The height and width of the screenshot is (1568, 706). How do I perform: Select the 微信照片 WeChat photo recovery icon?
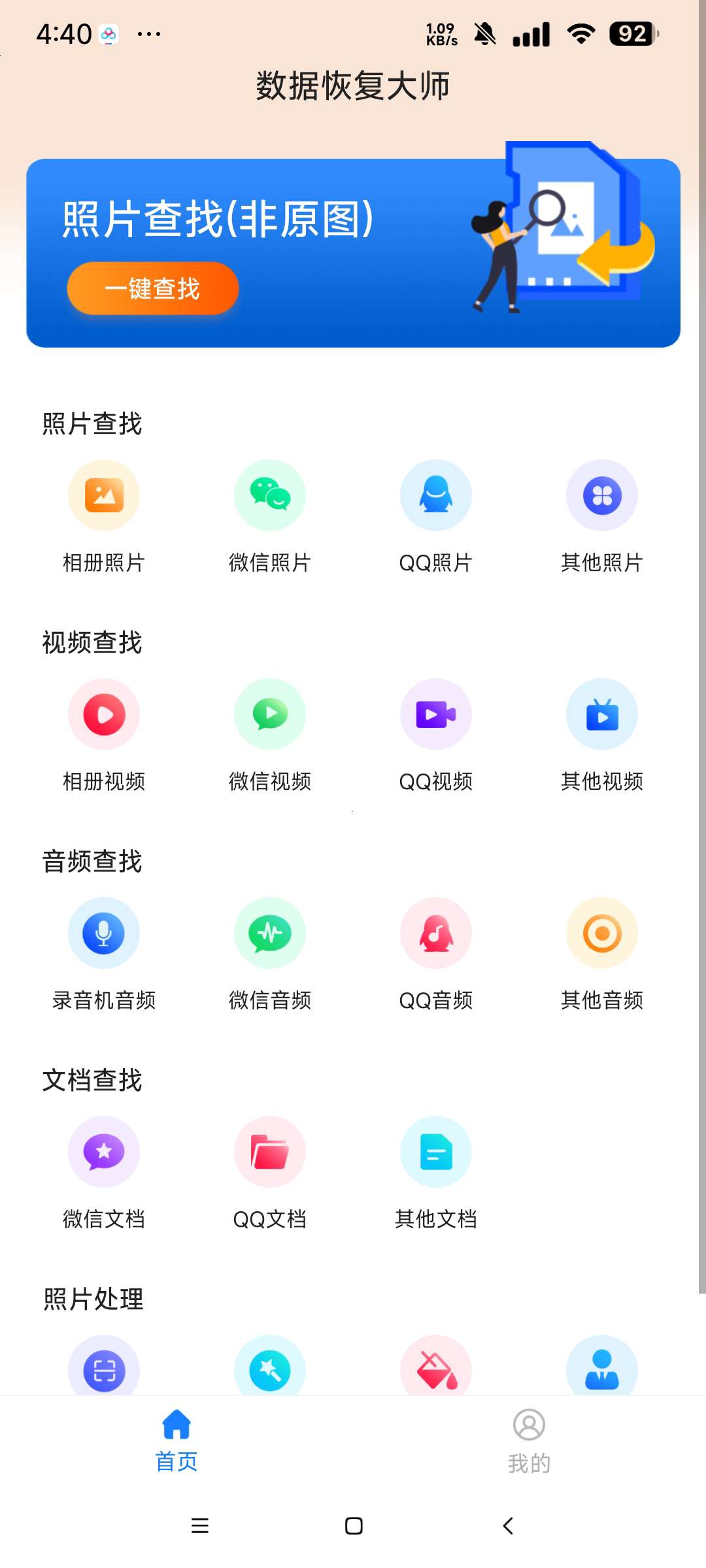point(269,495)
